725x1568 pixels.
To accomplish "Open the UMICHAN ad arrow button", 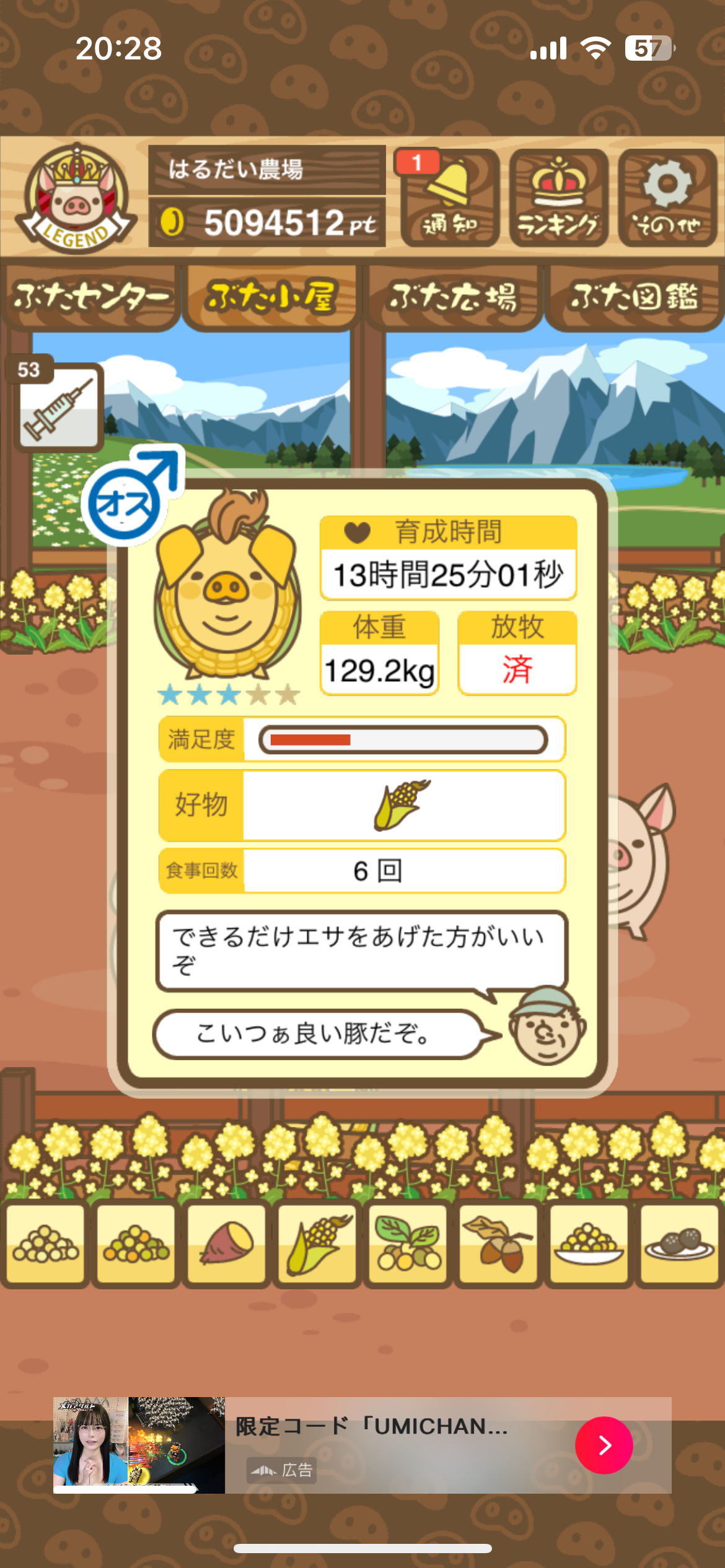I will [x=604, y=1445].
